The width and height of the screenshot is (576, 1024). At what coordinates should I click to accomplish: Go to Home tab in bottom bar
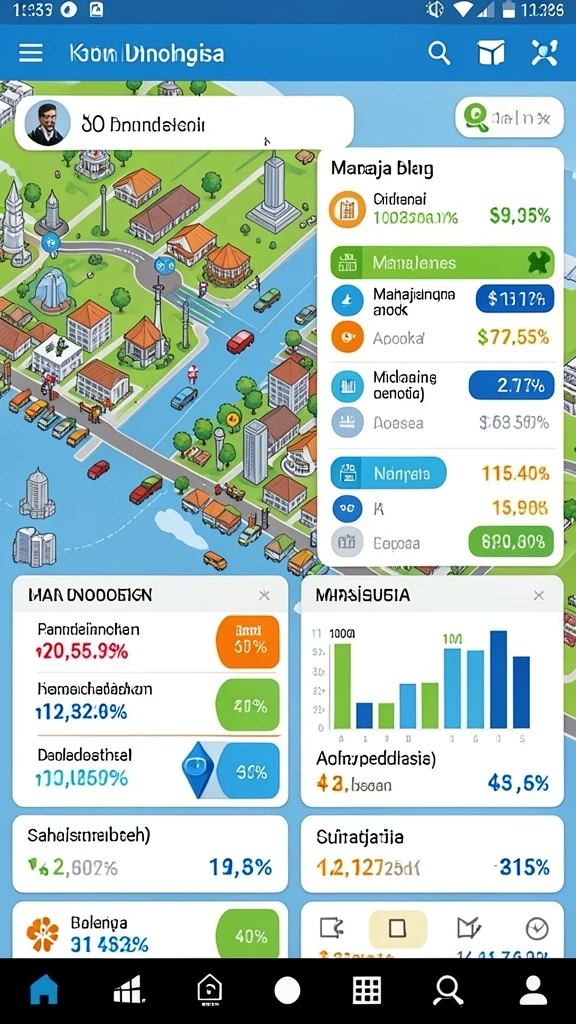click(x=44, y=991)
